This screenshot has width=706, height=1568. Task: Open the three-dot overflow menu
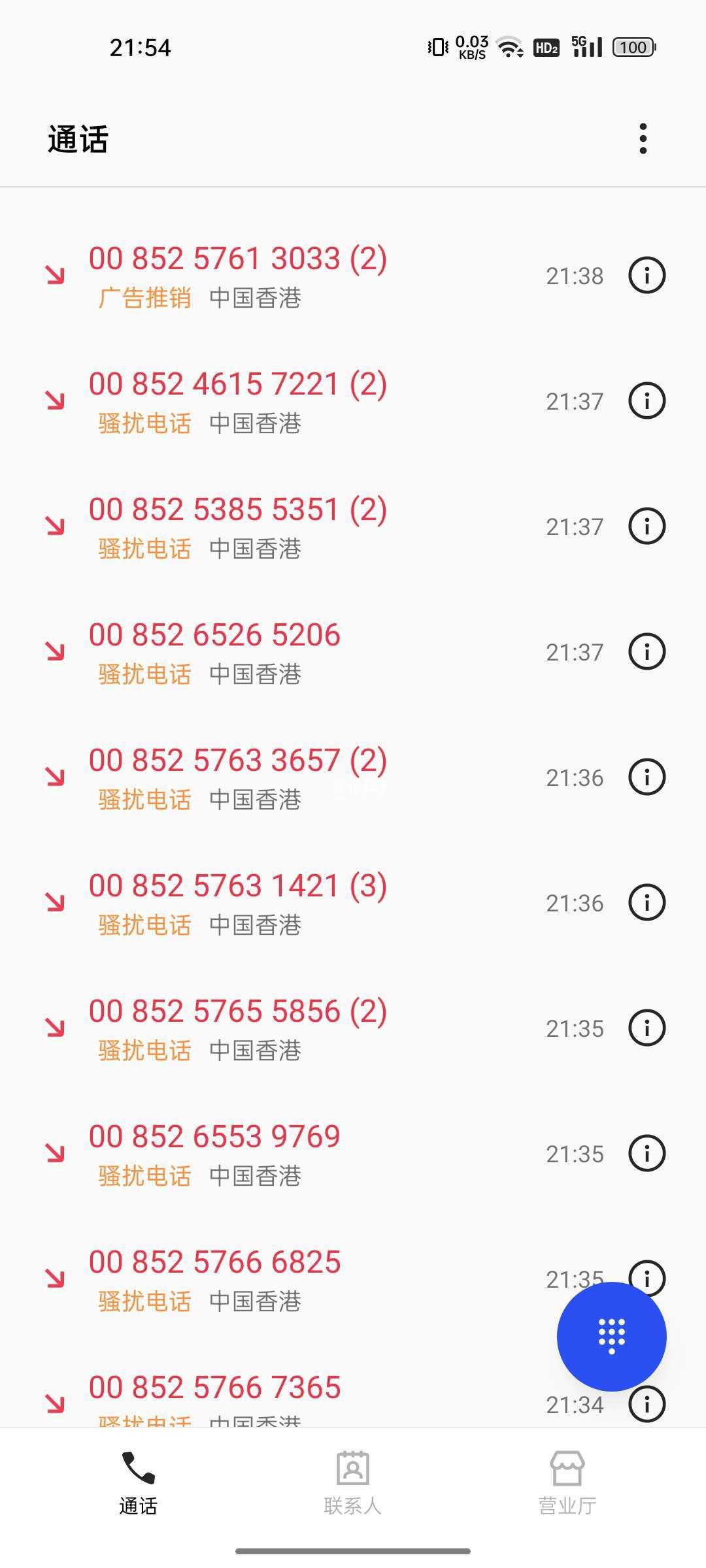point(643,139)
